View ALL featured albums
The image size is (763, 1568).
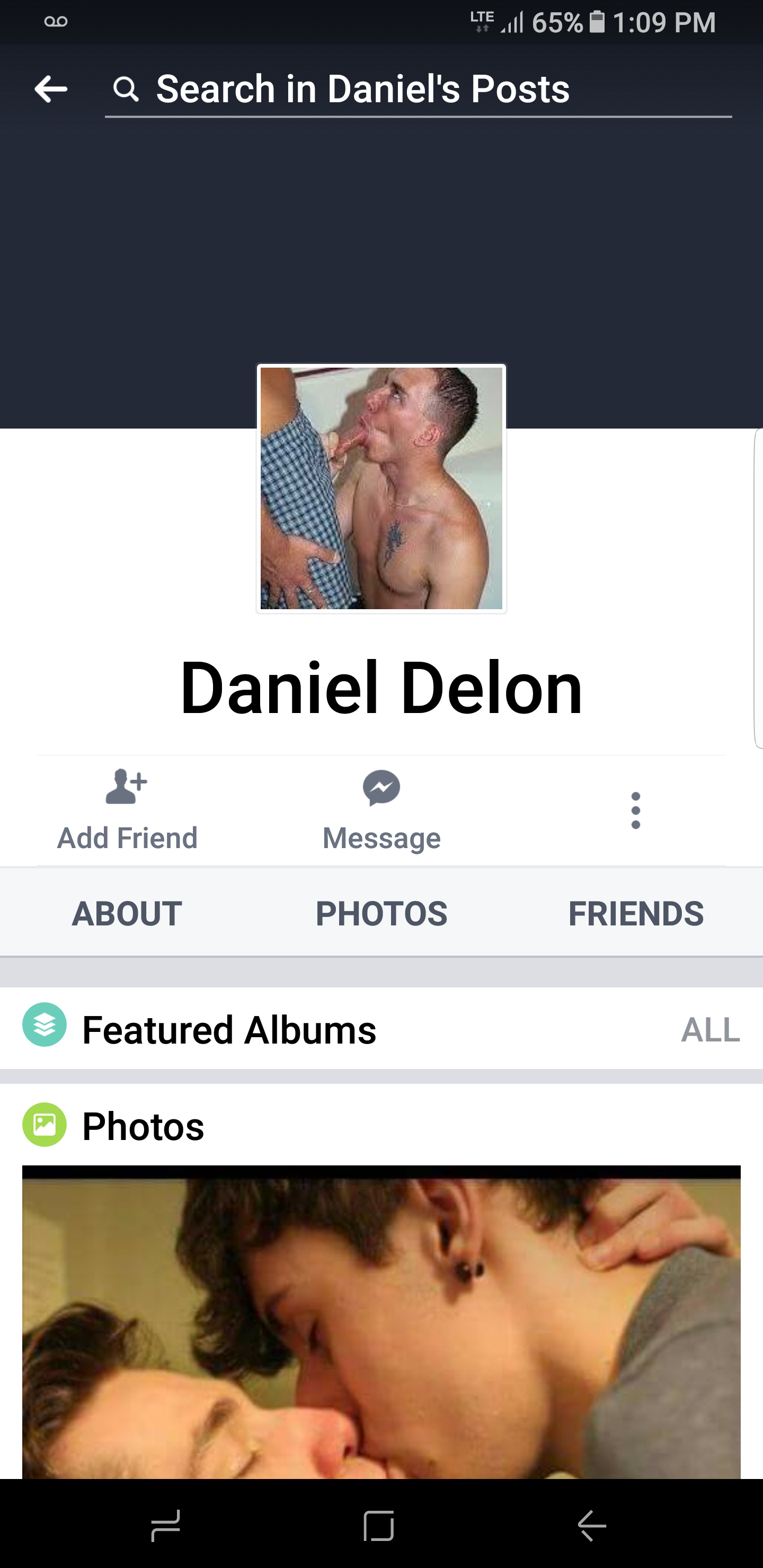click(710, 1029)
